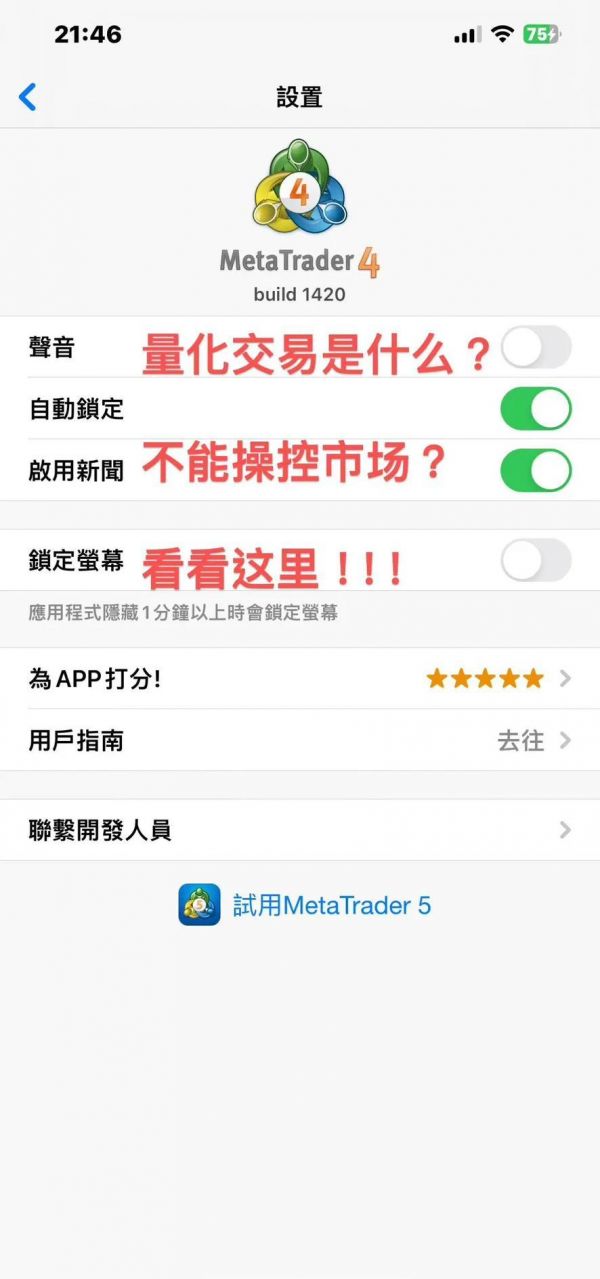Enable the 鎖定螢幕 screen lock switch
The width and height of the screenshot is (600, 1279).
(x=535, y=560)
